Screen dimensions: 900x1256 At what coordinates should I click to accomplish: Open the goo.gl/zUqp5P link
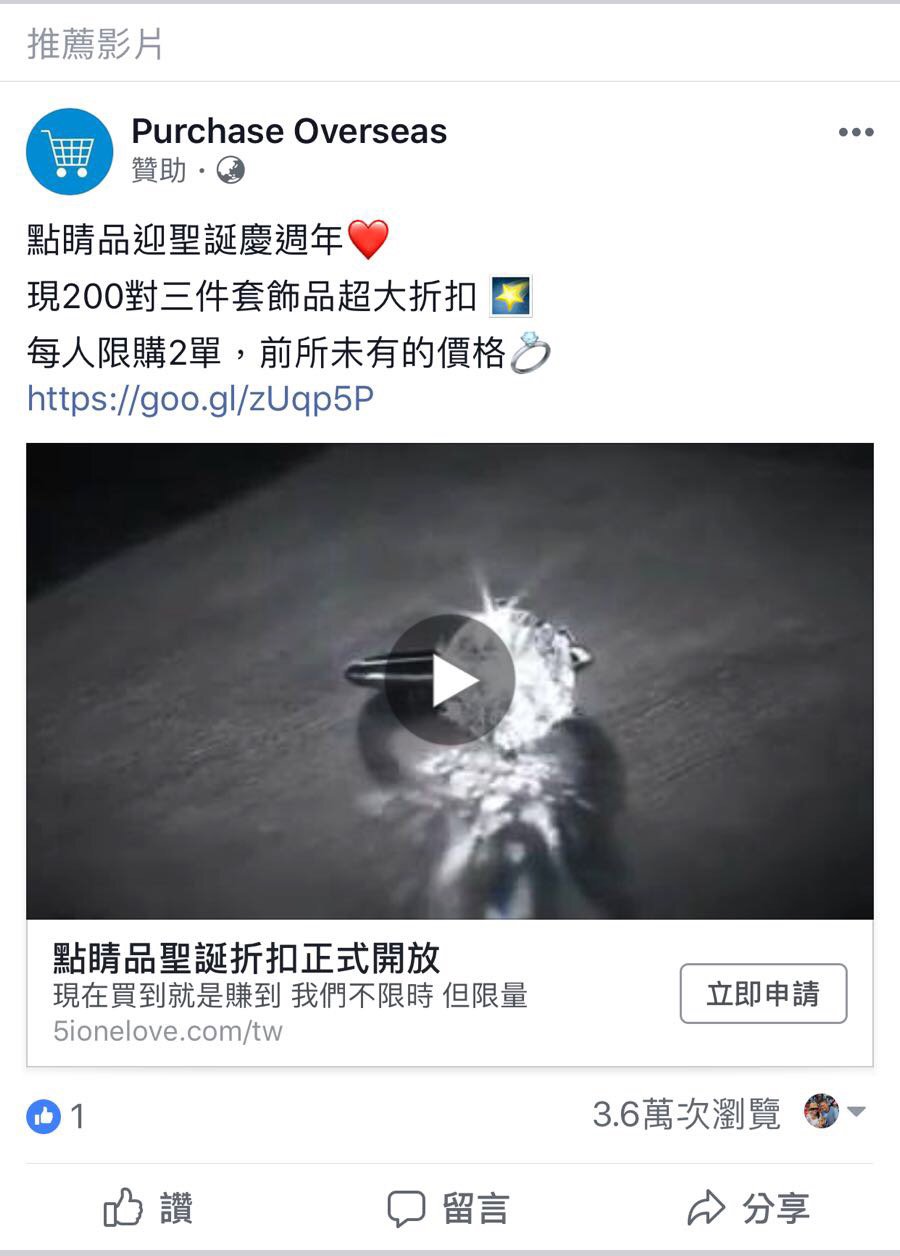pyautogui.click(x=200, y=399)
